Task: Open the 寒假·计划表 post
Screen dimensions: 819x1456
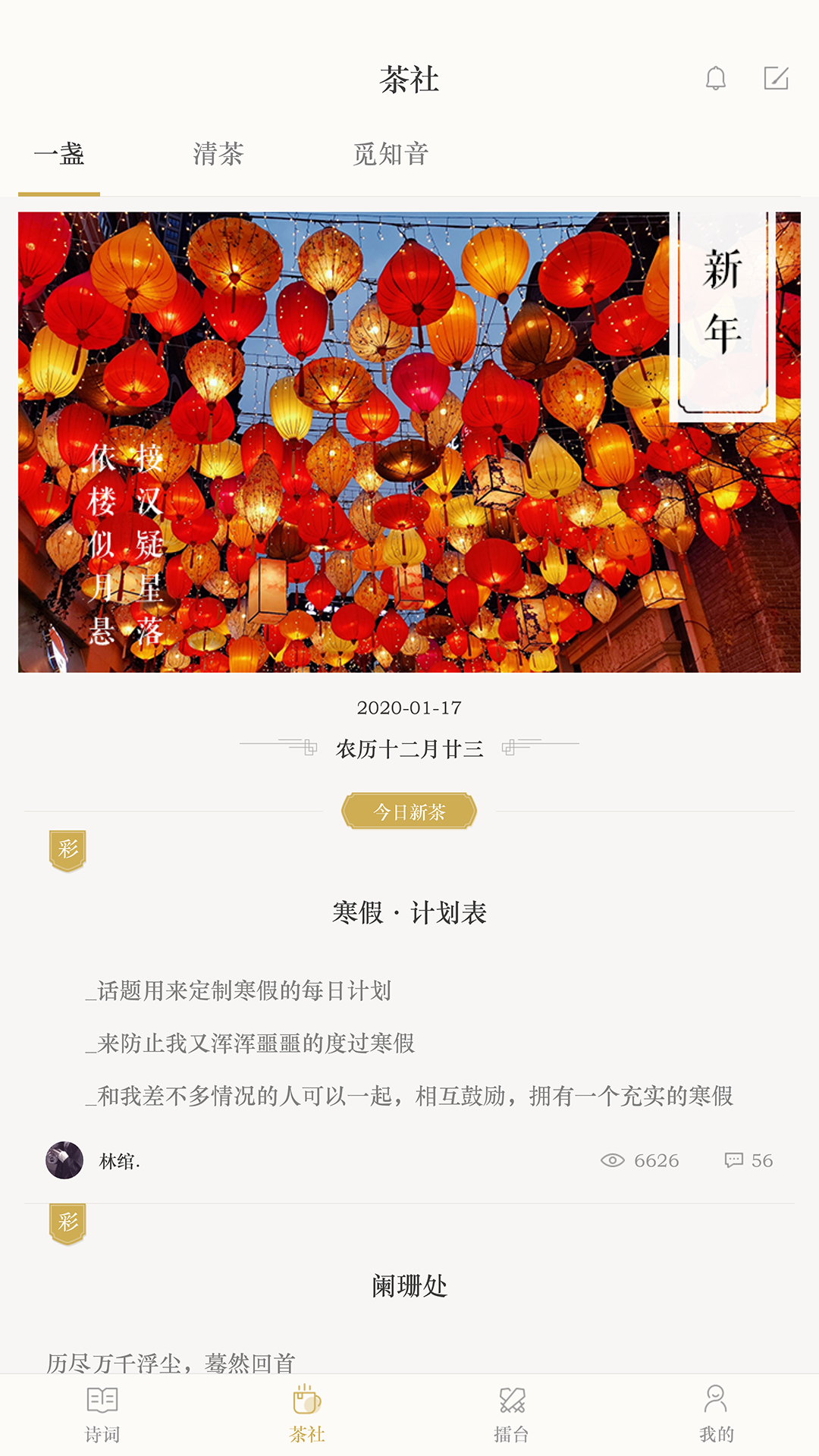Action: click(409, 913)
